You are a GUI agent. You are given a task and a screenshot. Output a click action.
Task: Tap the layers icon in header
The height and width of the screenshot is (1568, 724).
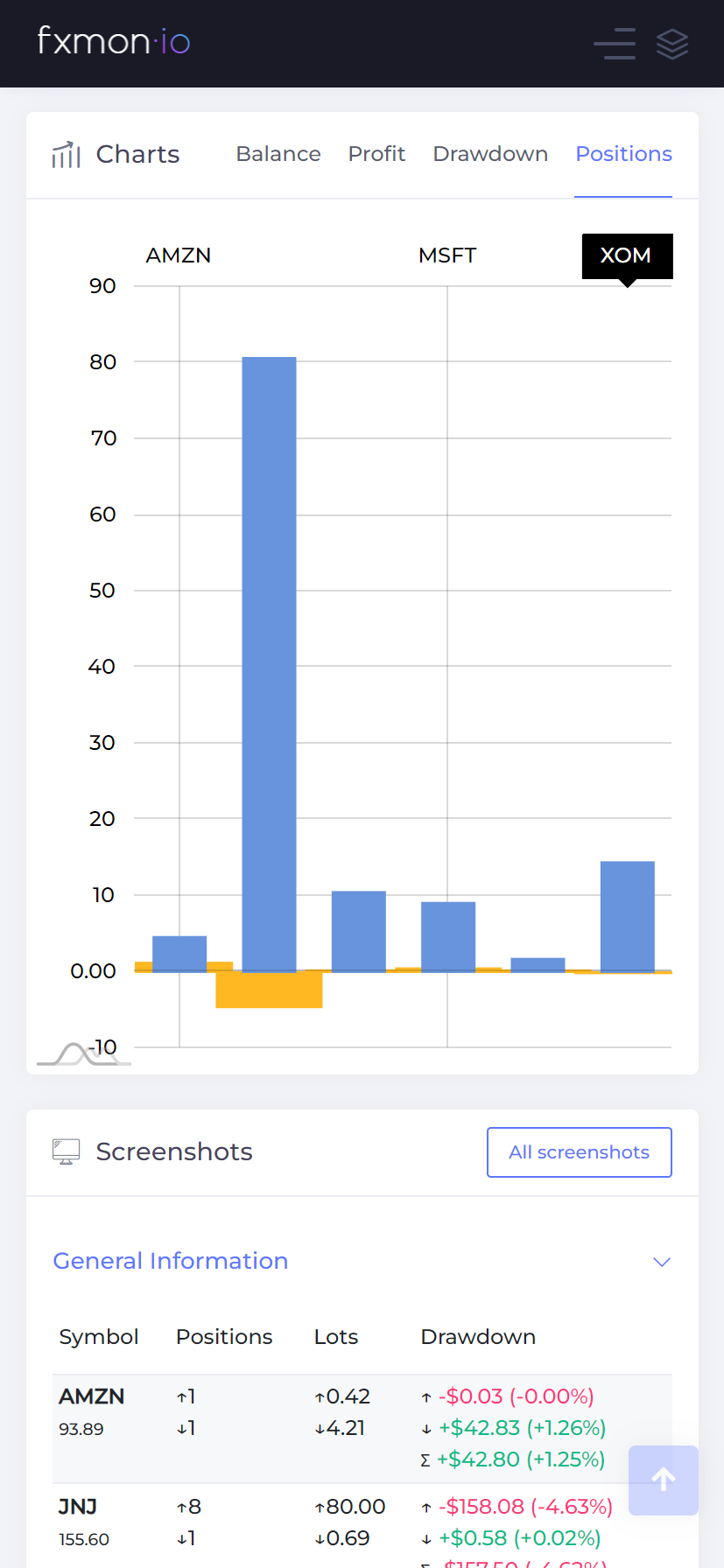[x=672, y=44]
